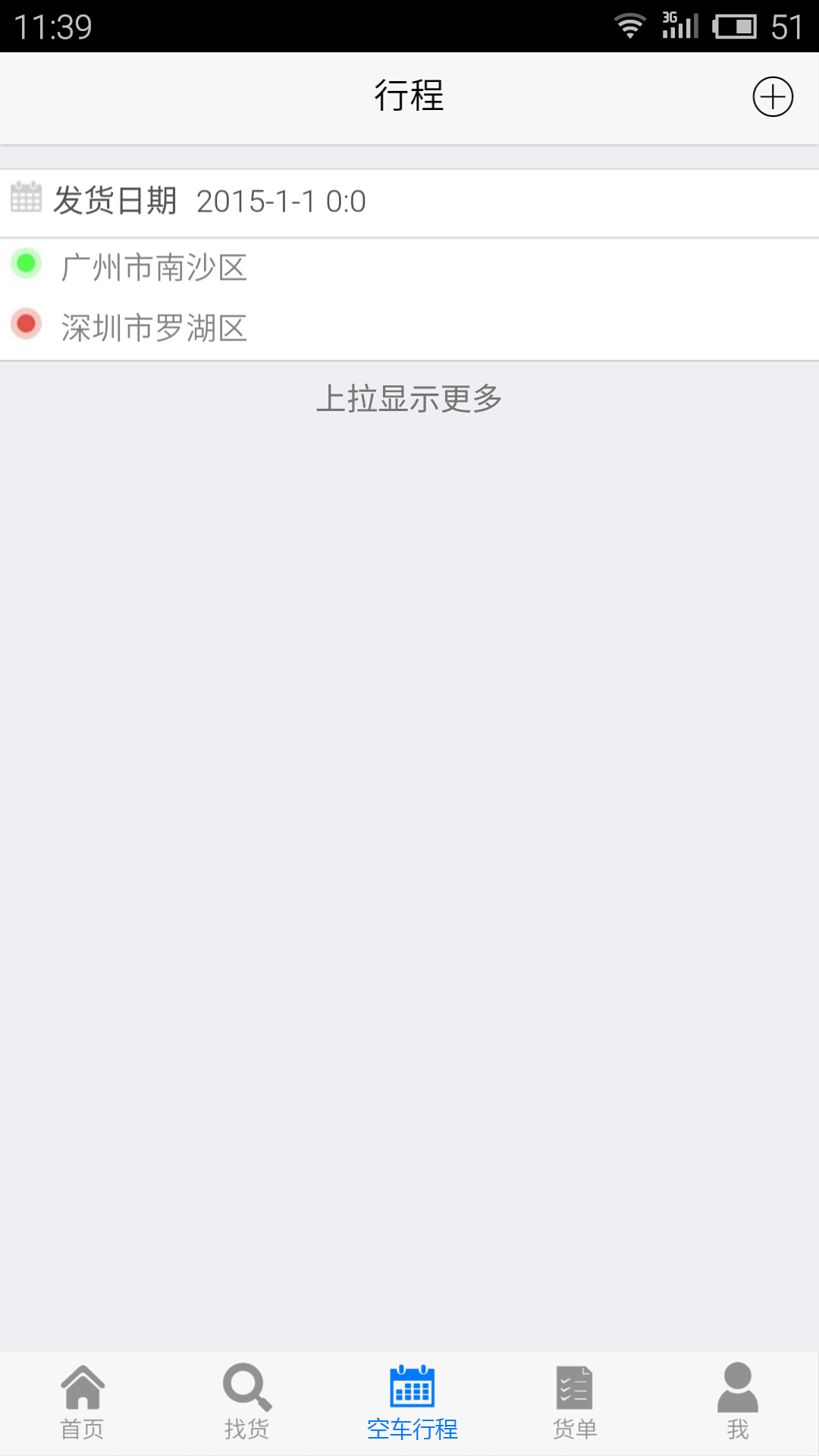Add a new trip with plus icon

click(x=772, y=97)
